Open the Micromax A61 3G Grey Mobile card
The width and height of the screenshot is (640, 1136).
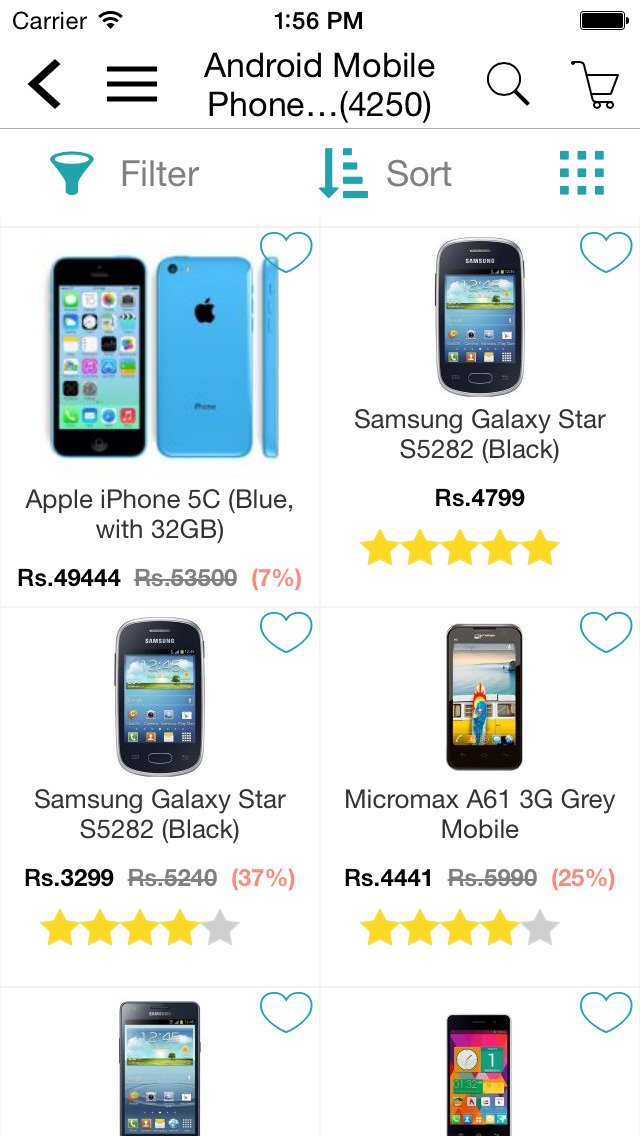tap(480, 797)
